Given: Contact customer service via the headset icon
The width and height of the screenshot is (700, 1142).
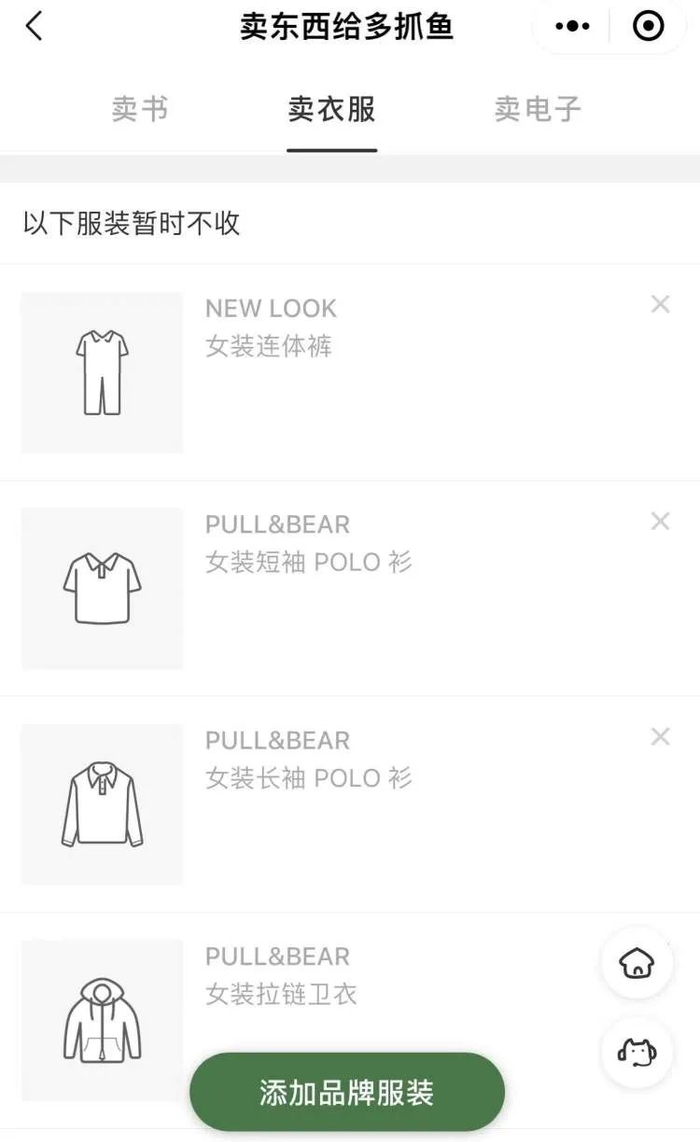Looking at the screenshot, I should [x=637, y=1051].
